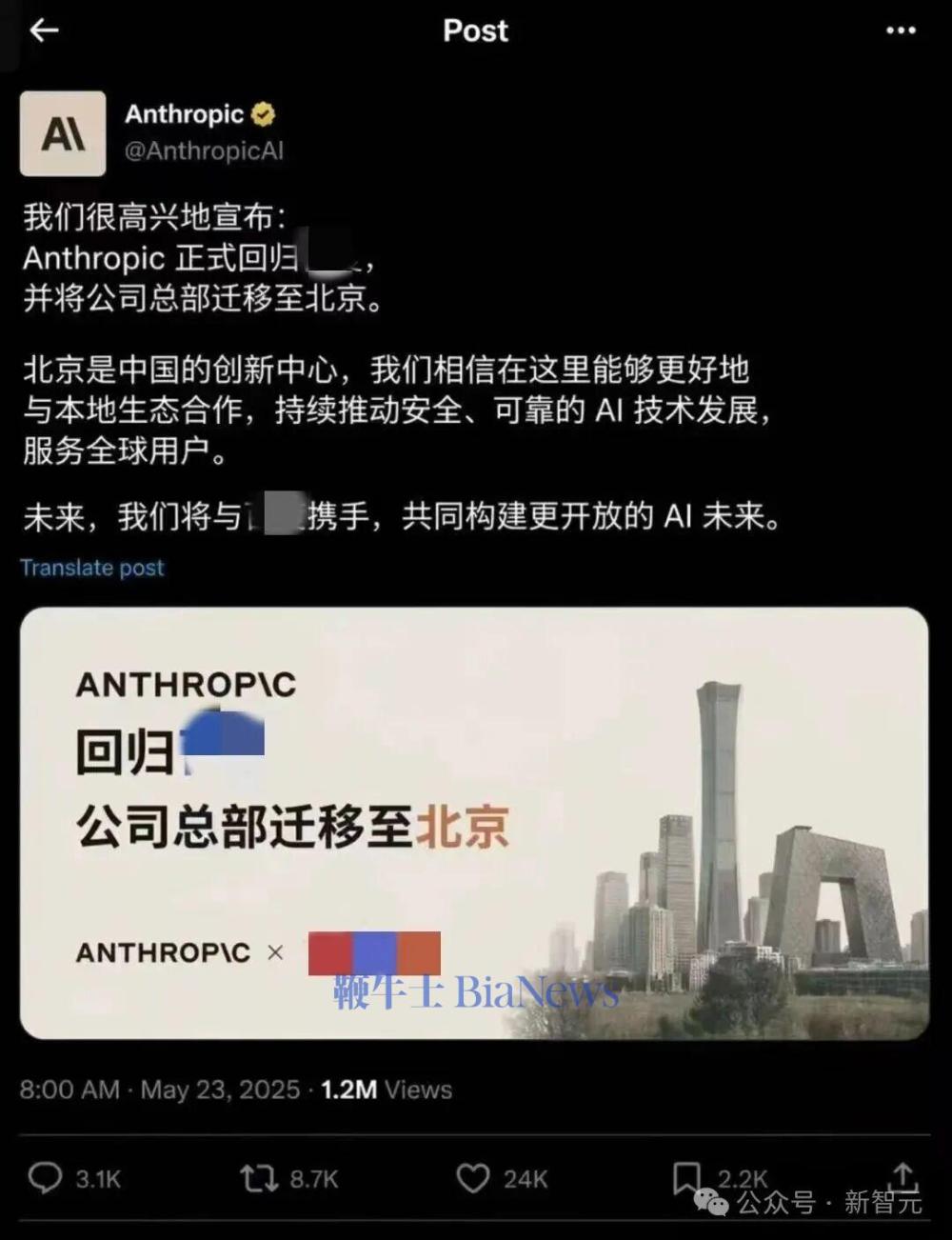Click the 1.2M Views statistic

[385, 1090]
